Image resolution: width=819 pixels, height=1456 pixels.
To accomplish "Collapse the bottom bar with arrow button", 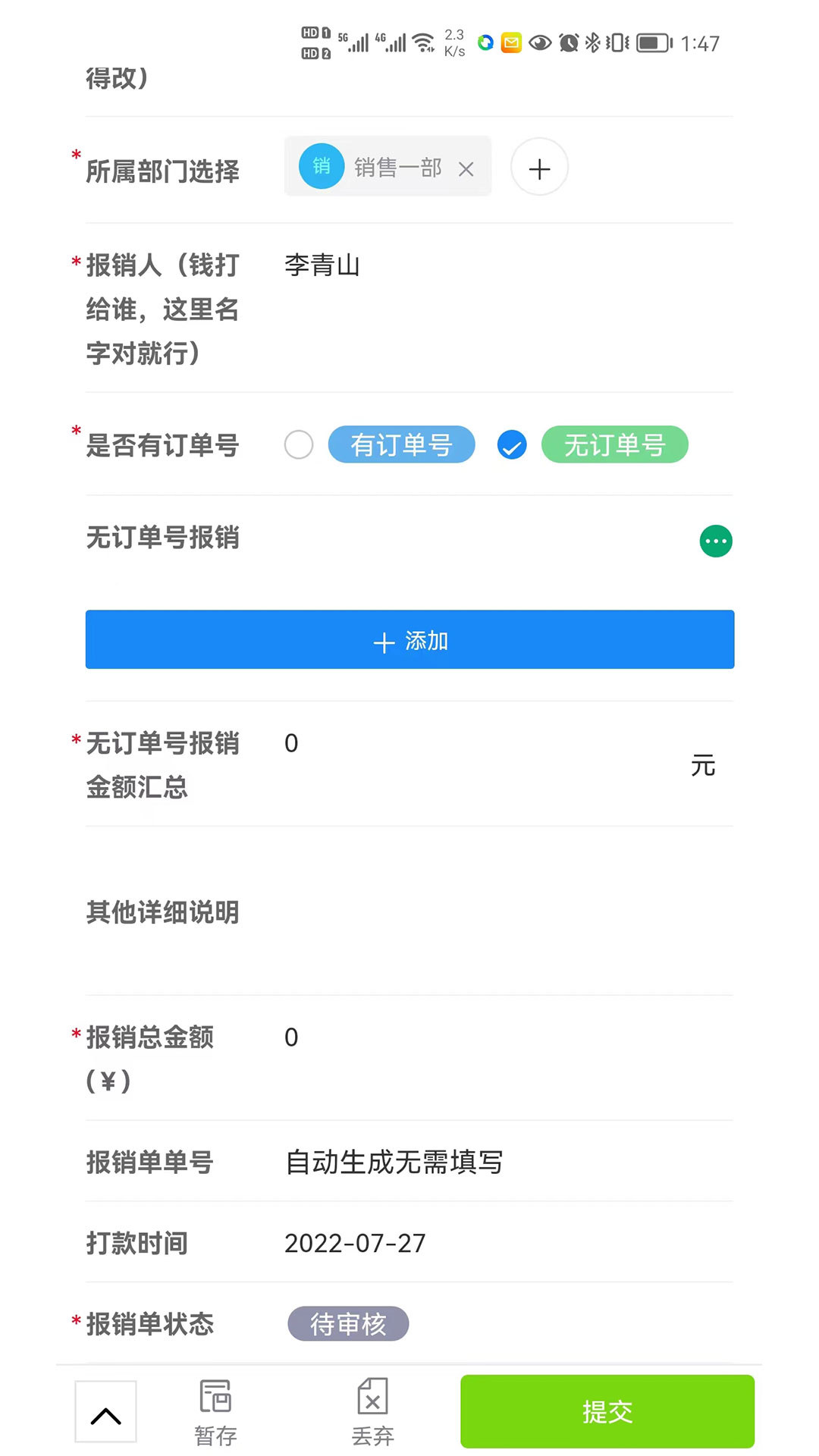I will coord(105,1410).
